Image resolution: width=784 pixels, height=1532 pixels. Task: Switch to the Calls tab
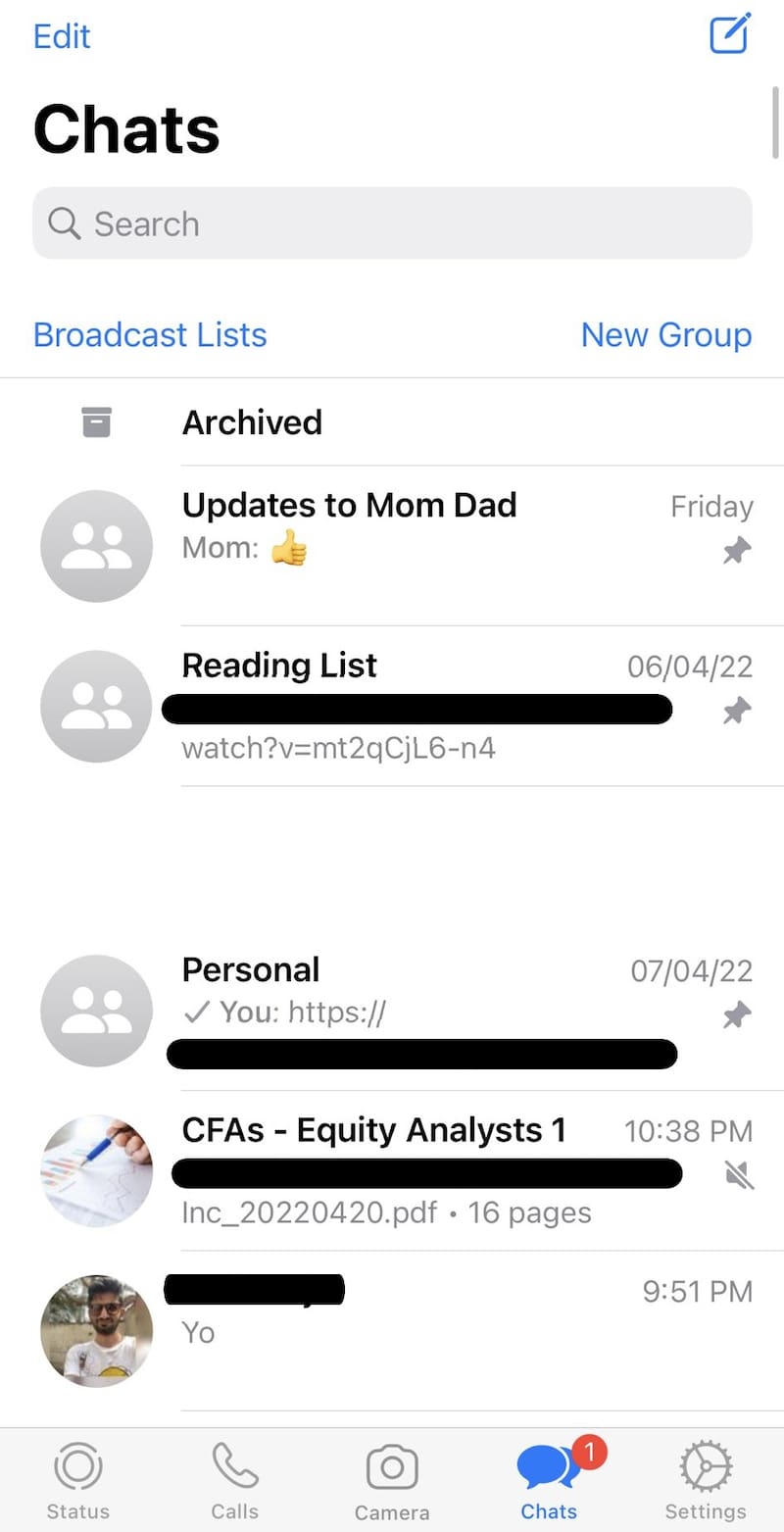click(x=235, y=1482)
